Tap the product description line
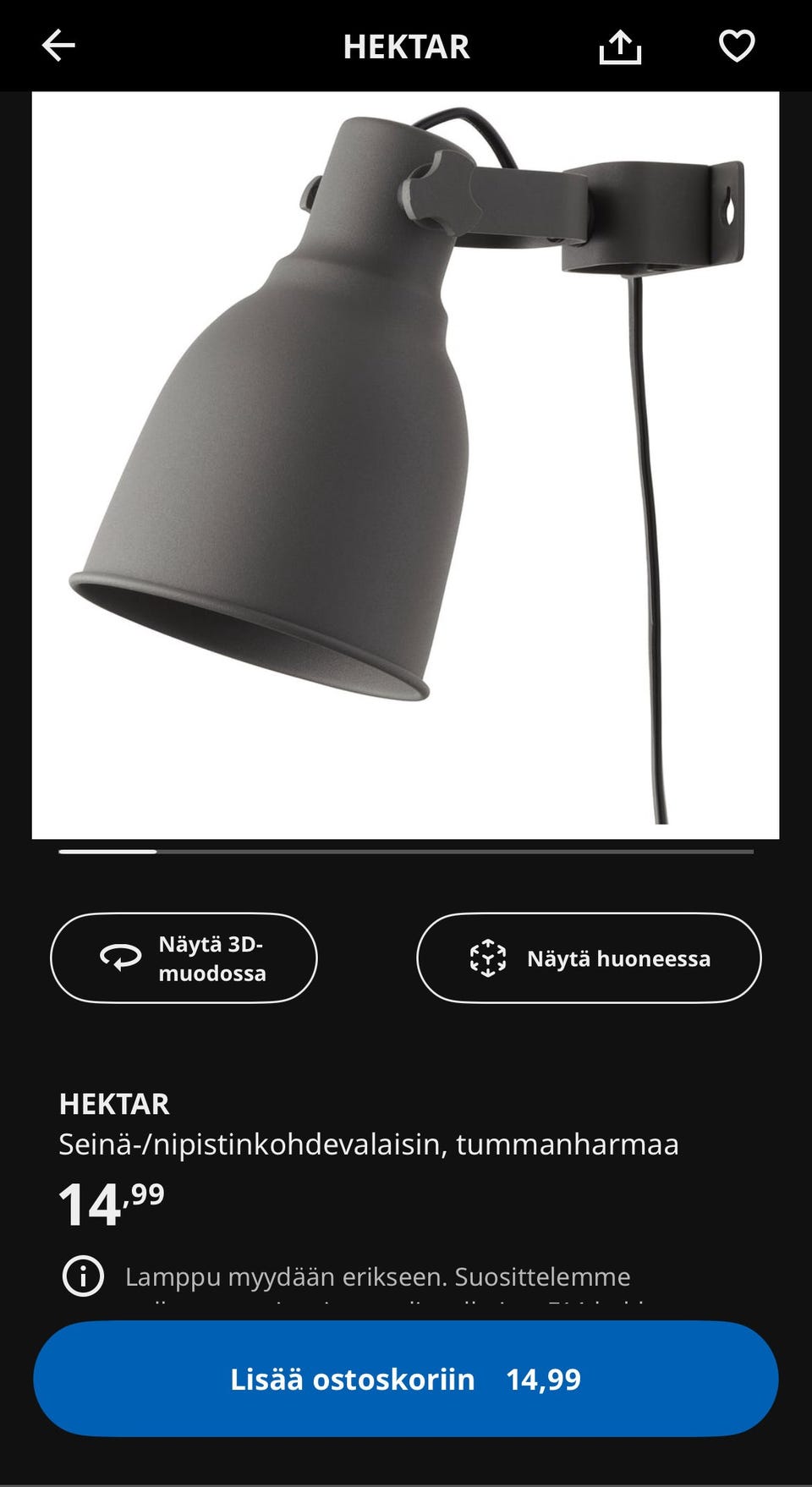The height and width of the screenshot is (1487, 812). (x=370, y=1142)
